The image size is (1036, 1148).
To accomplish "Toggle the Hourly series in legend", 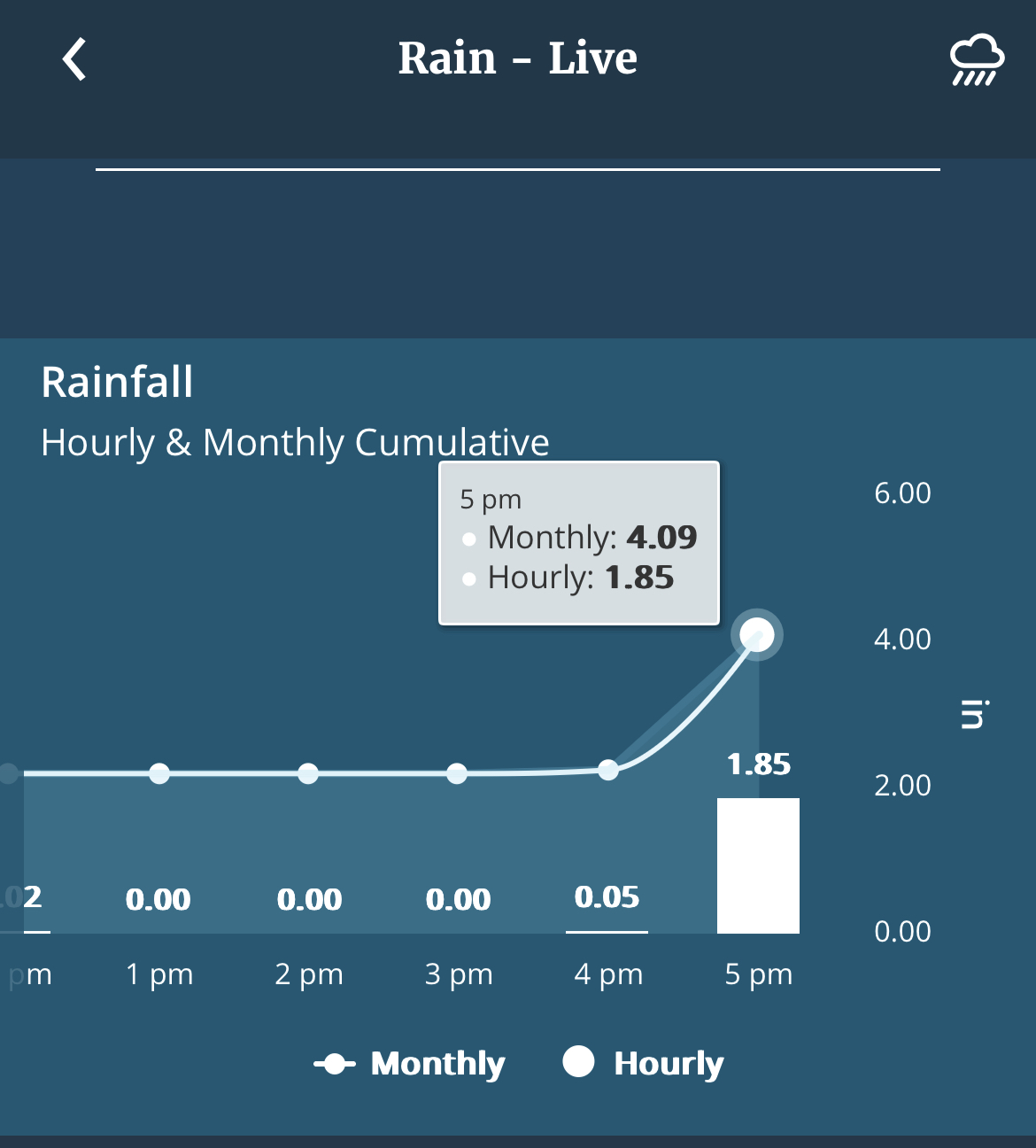I will click(644, 1063).
